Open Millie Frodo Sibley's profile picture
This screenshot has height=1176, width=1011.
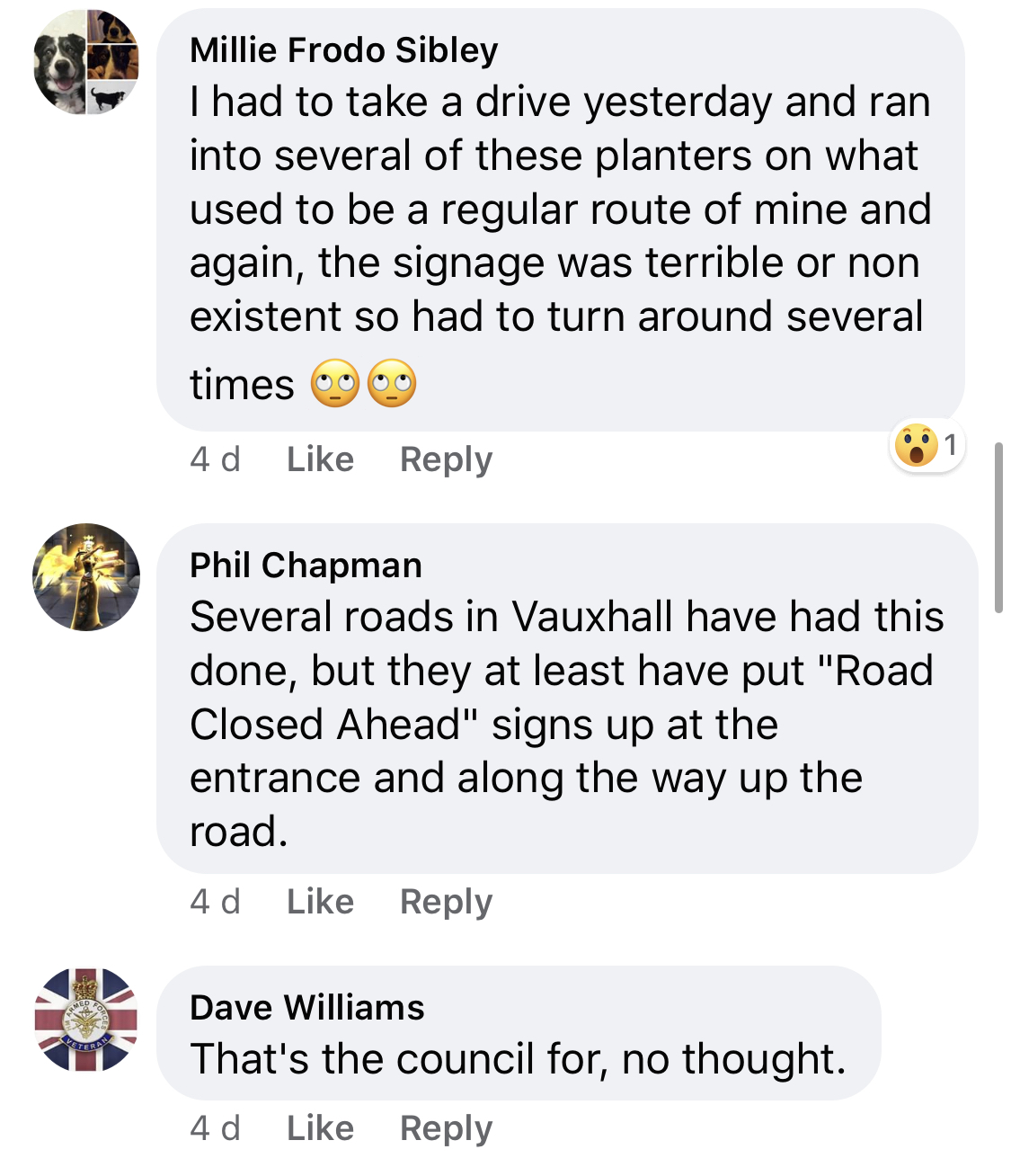[x=86, y=62]
